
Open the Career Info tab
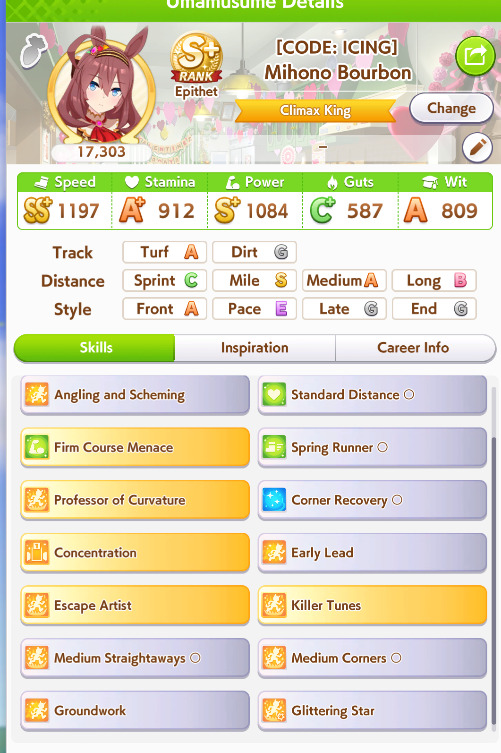[x=415, y=348]
